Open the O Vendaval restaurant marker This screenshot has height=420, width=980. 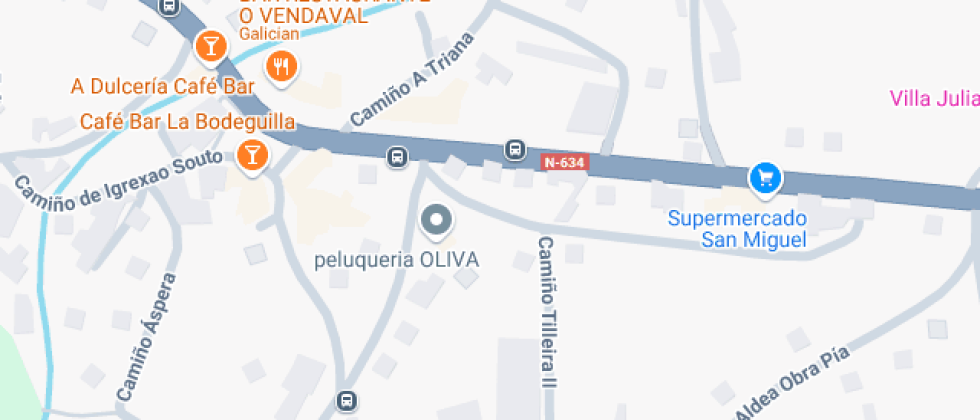[282, 67]
